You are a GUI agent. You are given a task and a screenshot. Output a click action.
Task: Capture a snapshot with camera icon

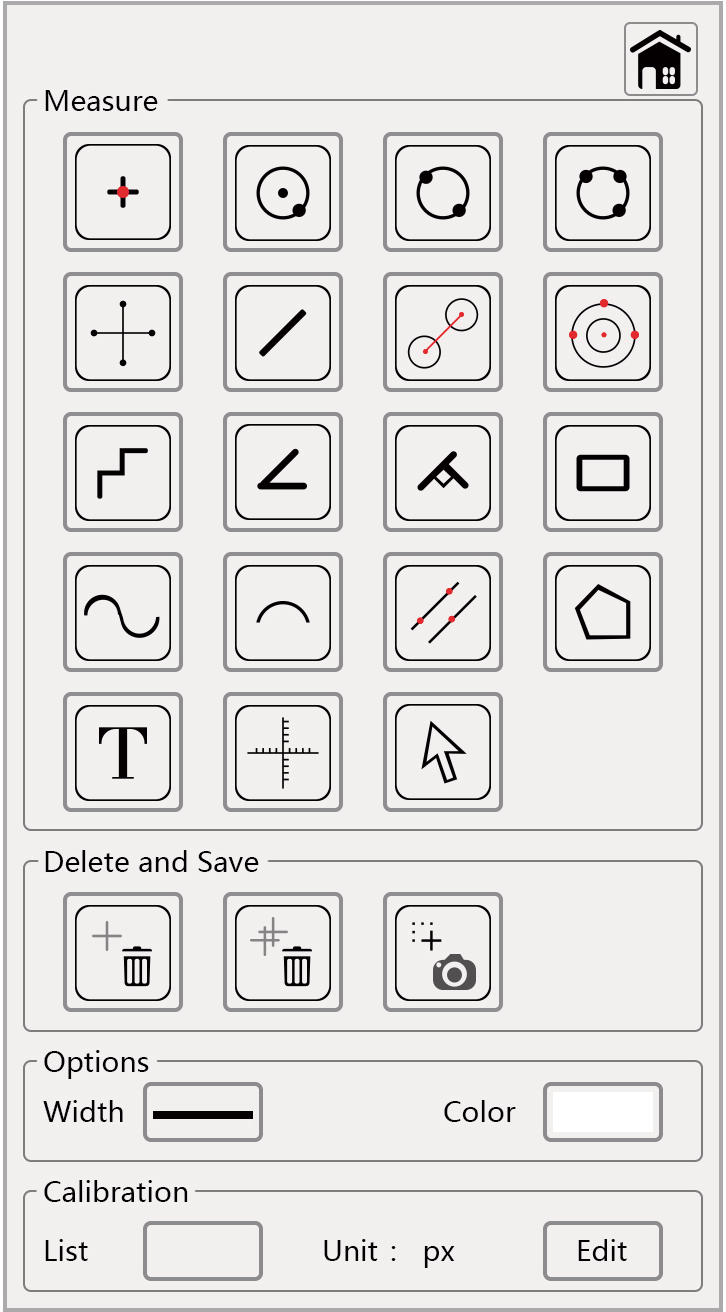tap(443, 952)
